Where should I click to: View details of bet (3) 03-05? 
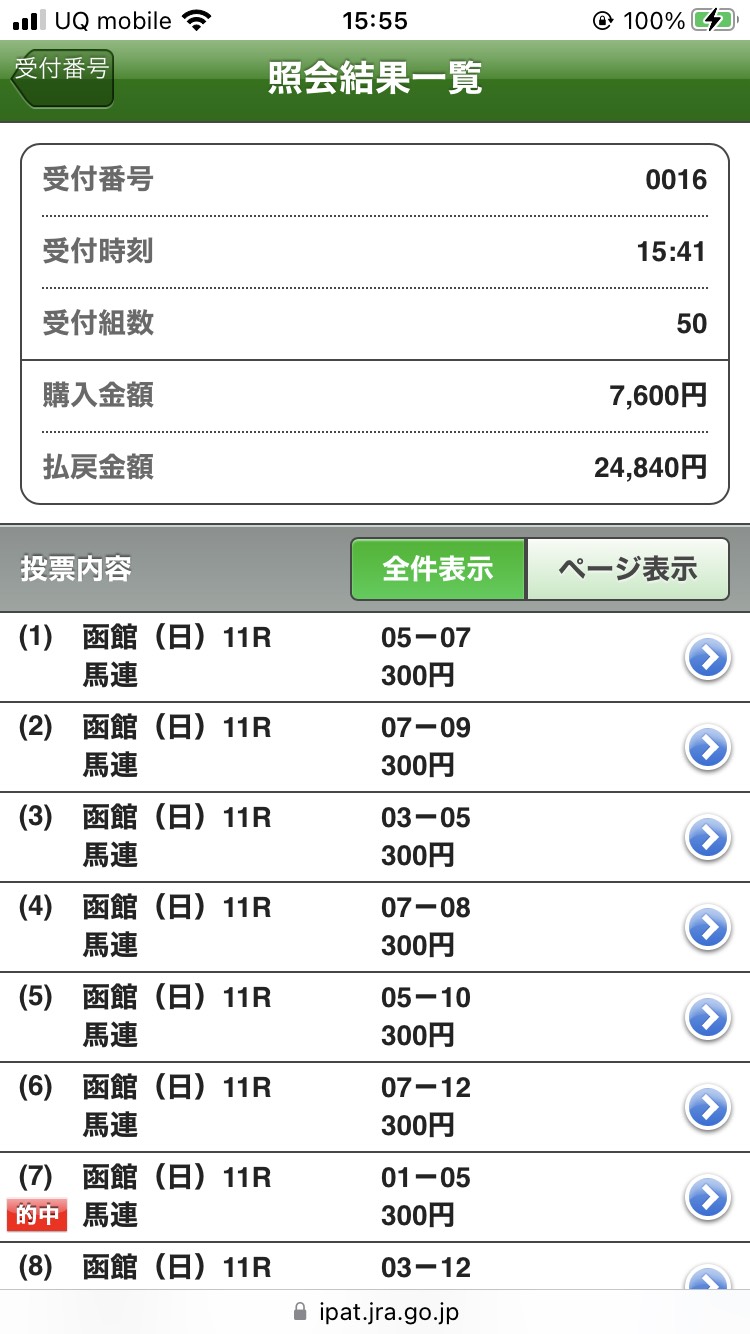click(x=708, y=838)
